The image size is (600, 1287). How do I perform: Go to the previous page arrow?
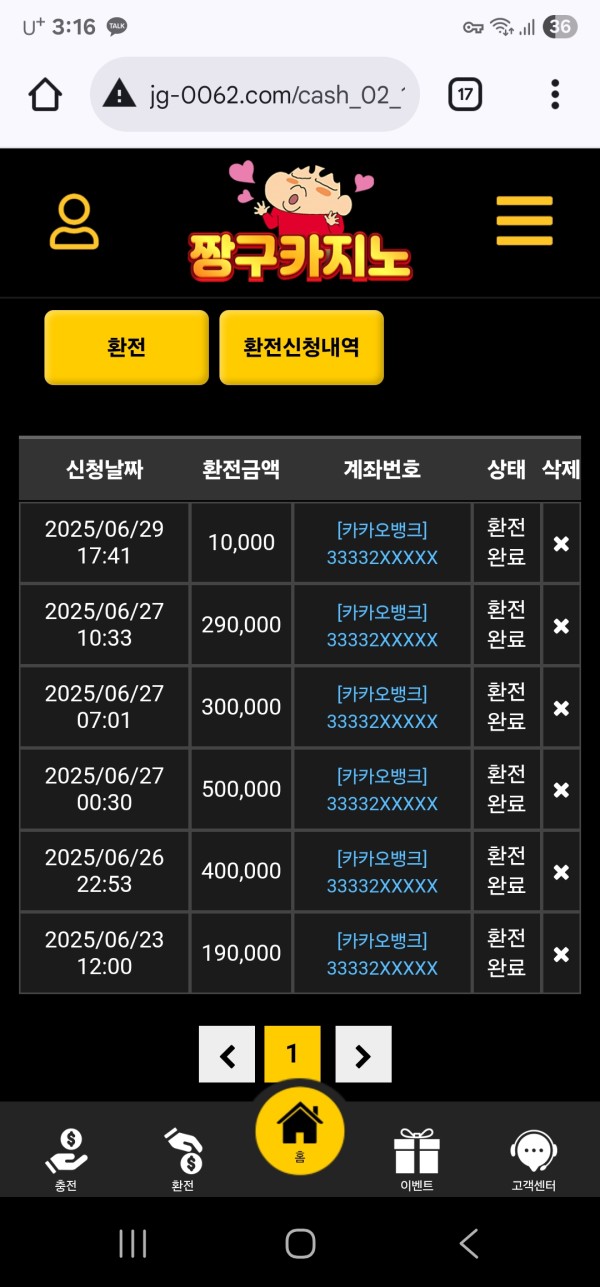[227, 1054]
